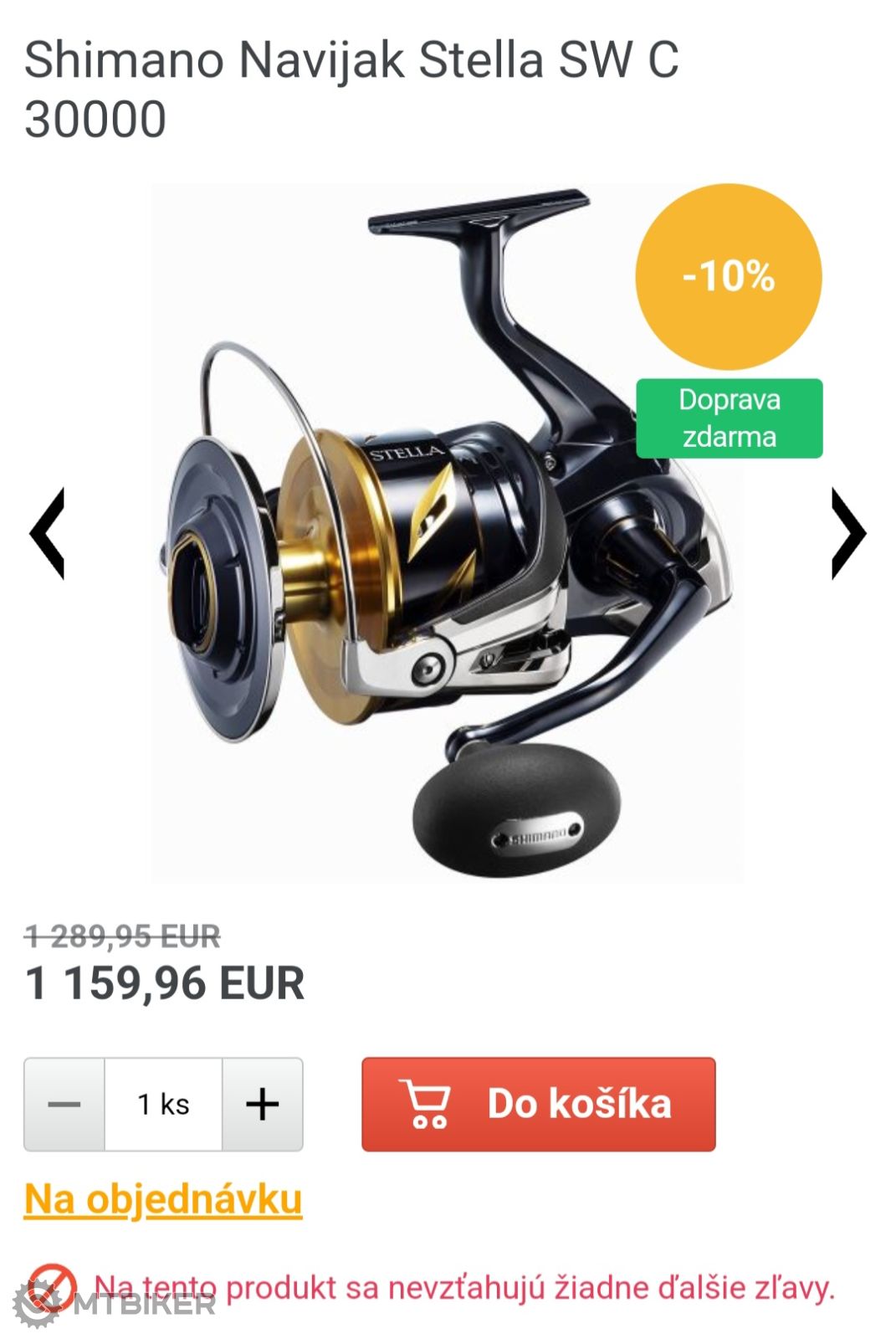
Task: Decrease quantity with the minus button
Action: 64,1104
